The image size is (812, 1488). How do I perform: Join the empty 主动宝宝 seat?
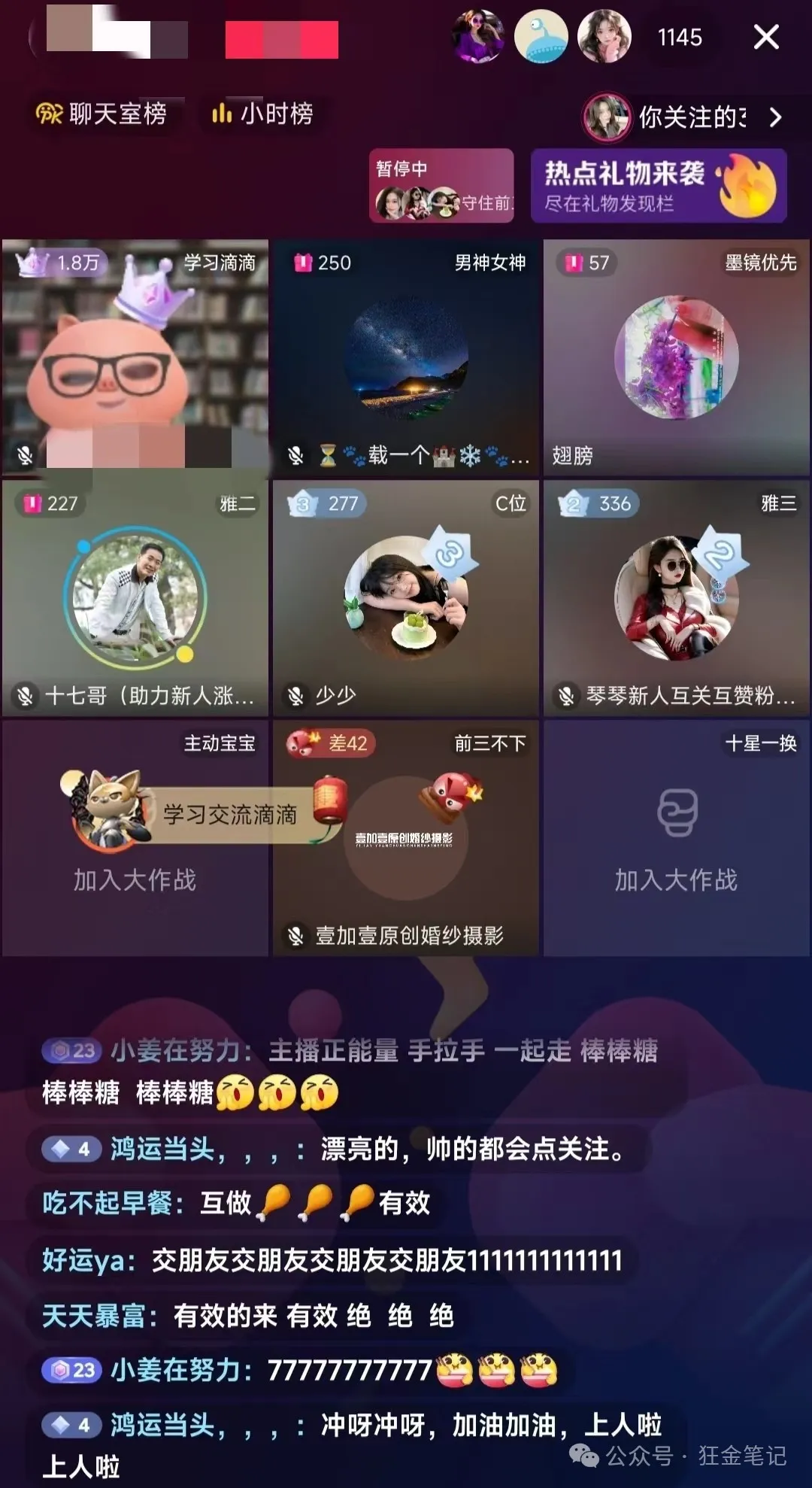click(x=135, y=878)
